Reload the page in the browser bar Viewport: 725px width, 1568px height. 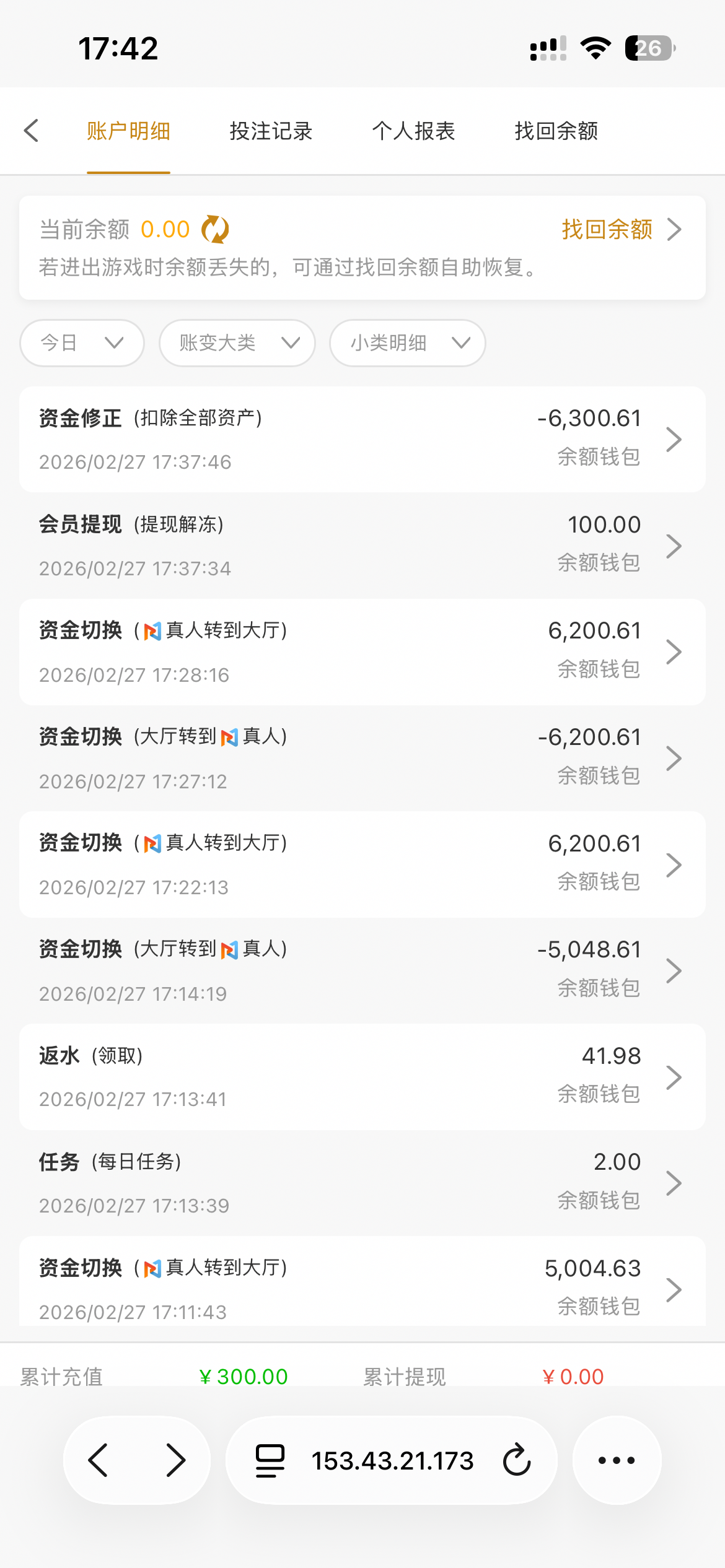(x=517, y=1460)
